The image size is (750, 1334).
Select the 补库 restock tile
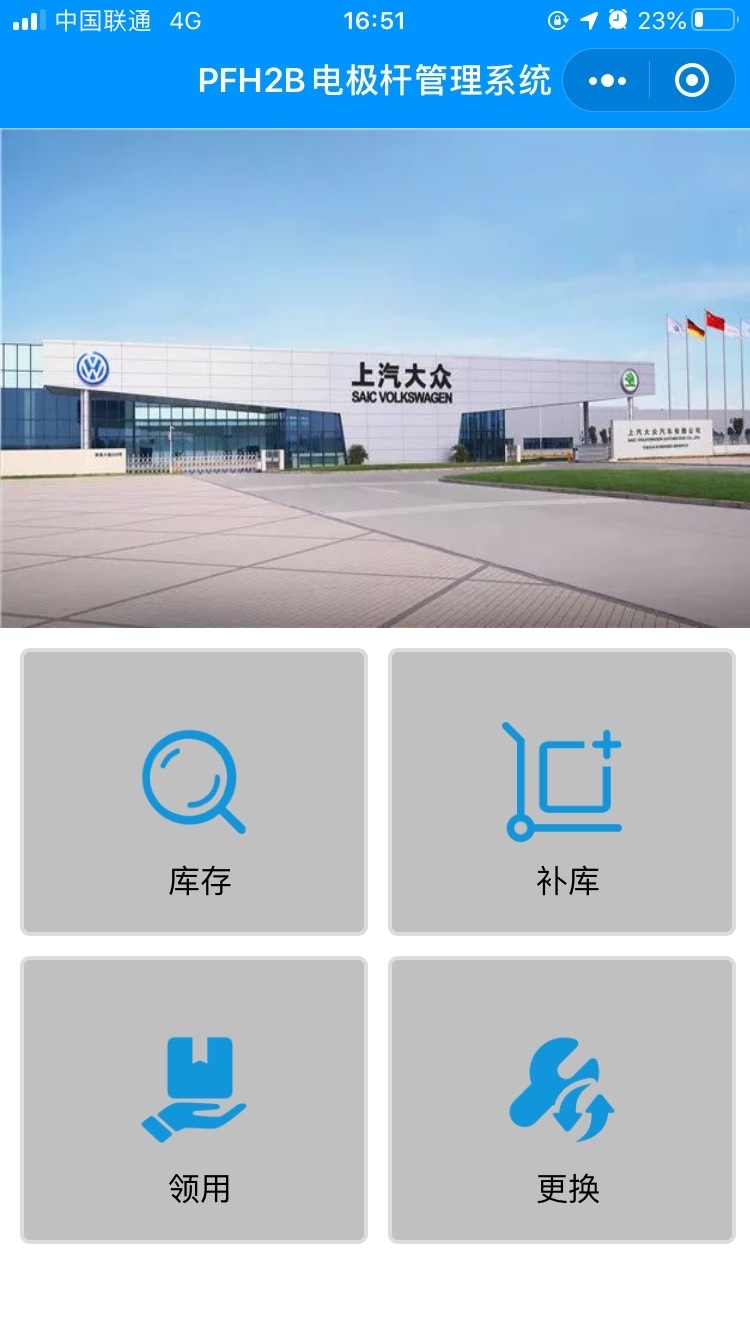coord(562,792)
